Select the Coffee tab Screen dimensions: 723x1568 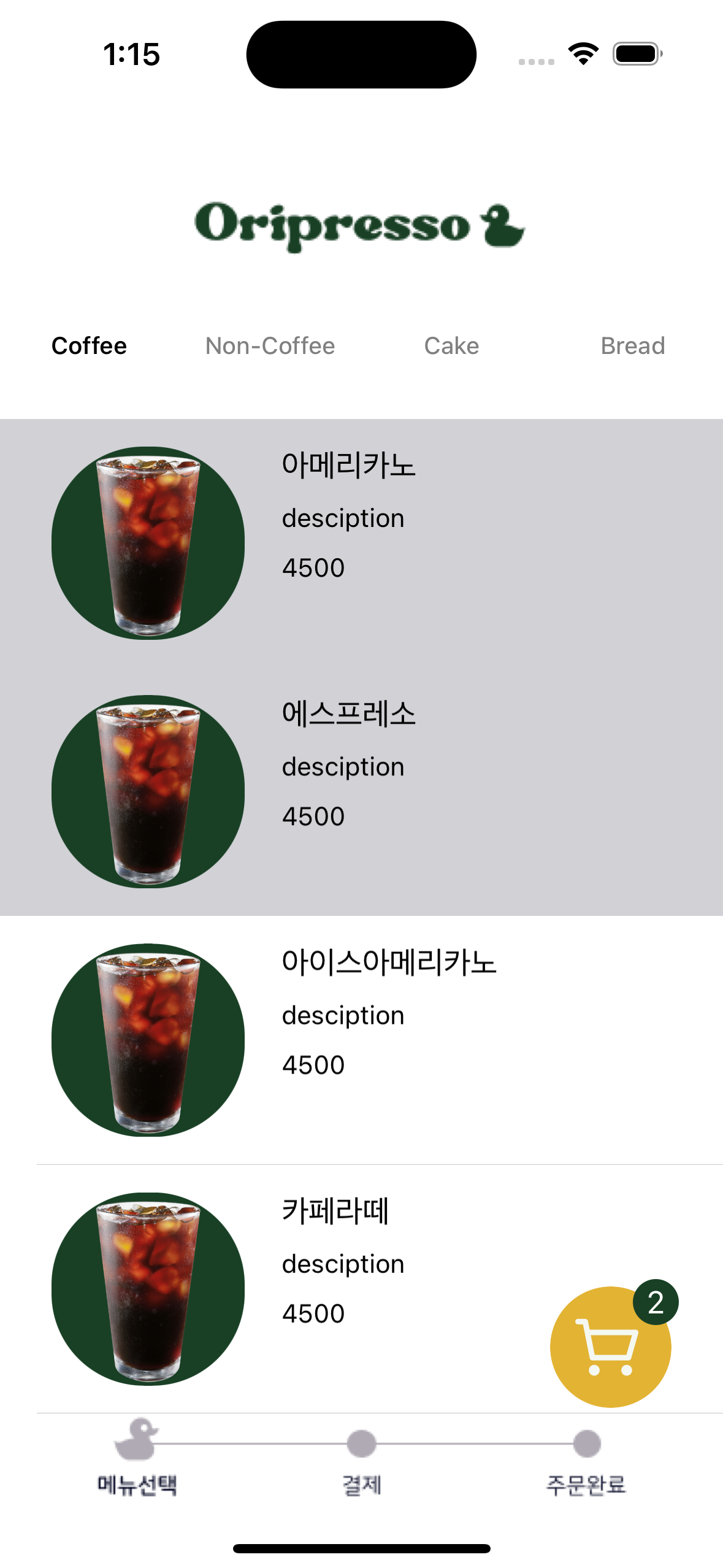point(90,346)
